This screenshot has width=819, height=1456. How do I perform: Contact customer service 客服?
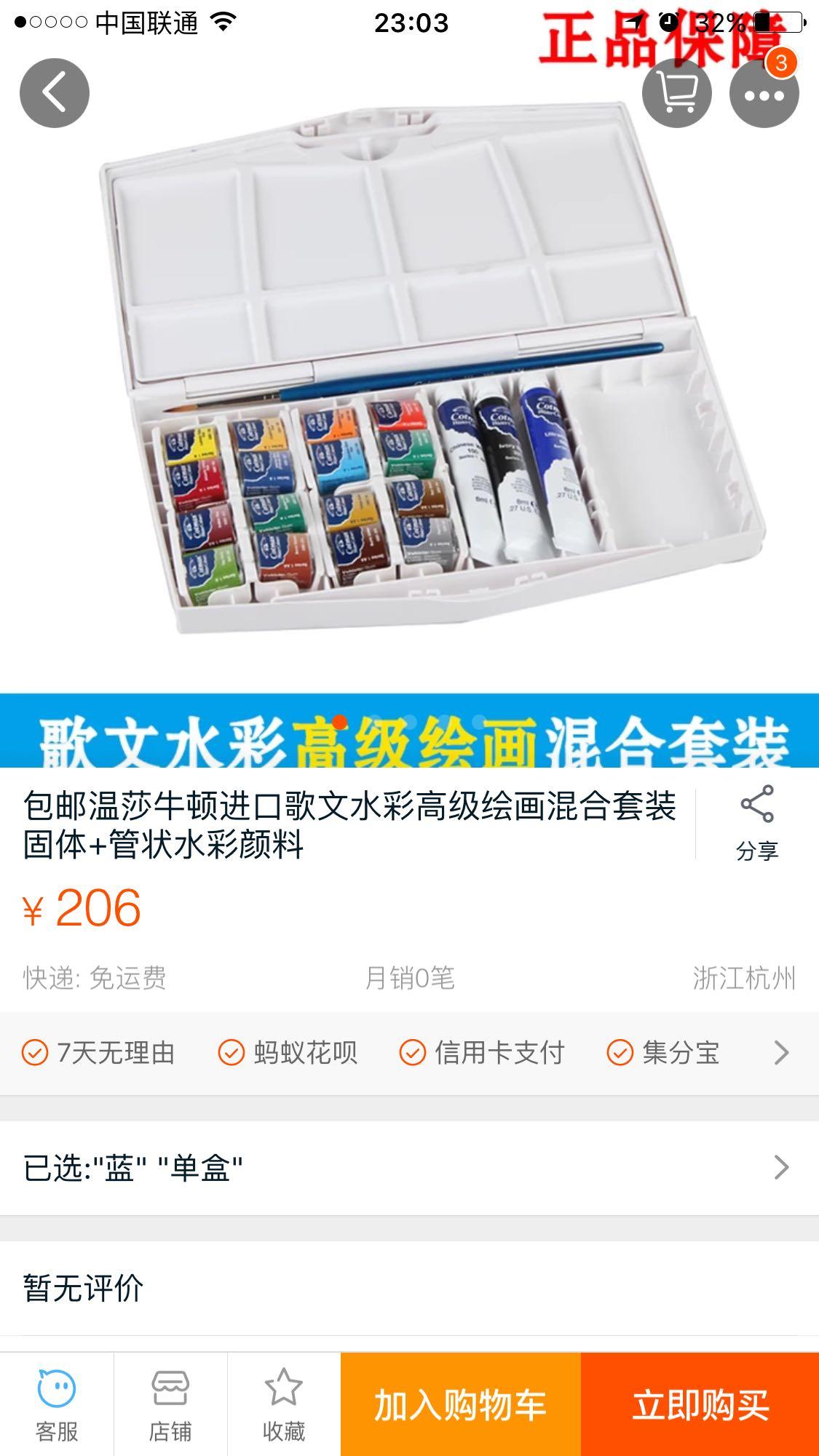click(x=57, y=1406)
